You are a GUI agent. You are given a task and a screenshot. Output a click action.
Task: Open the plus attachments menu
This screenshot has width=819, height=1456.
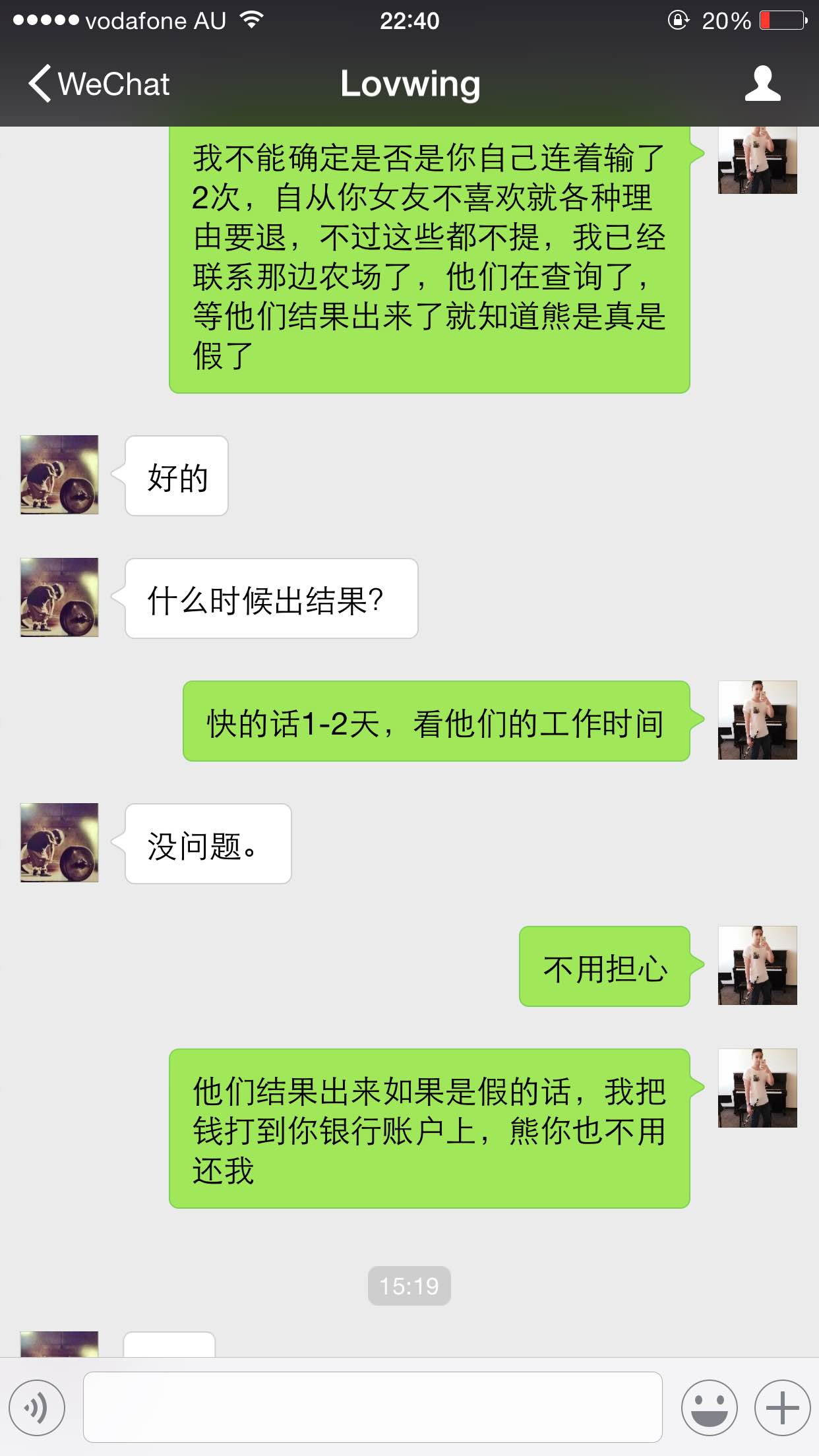point(782,1408)
